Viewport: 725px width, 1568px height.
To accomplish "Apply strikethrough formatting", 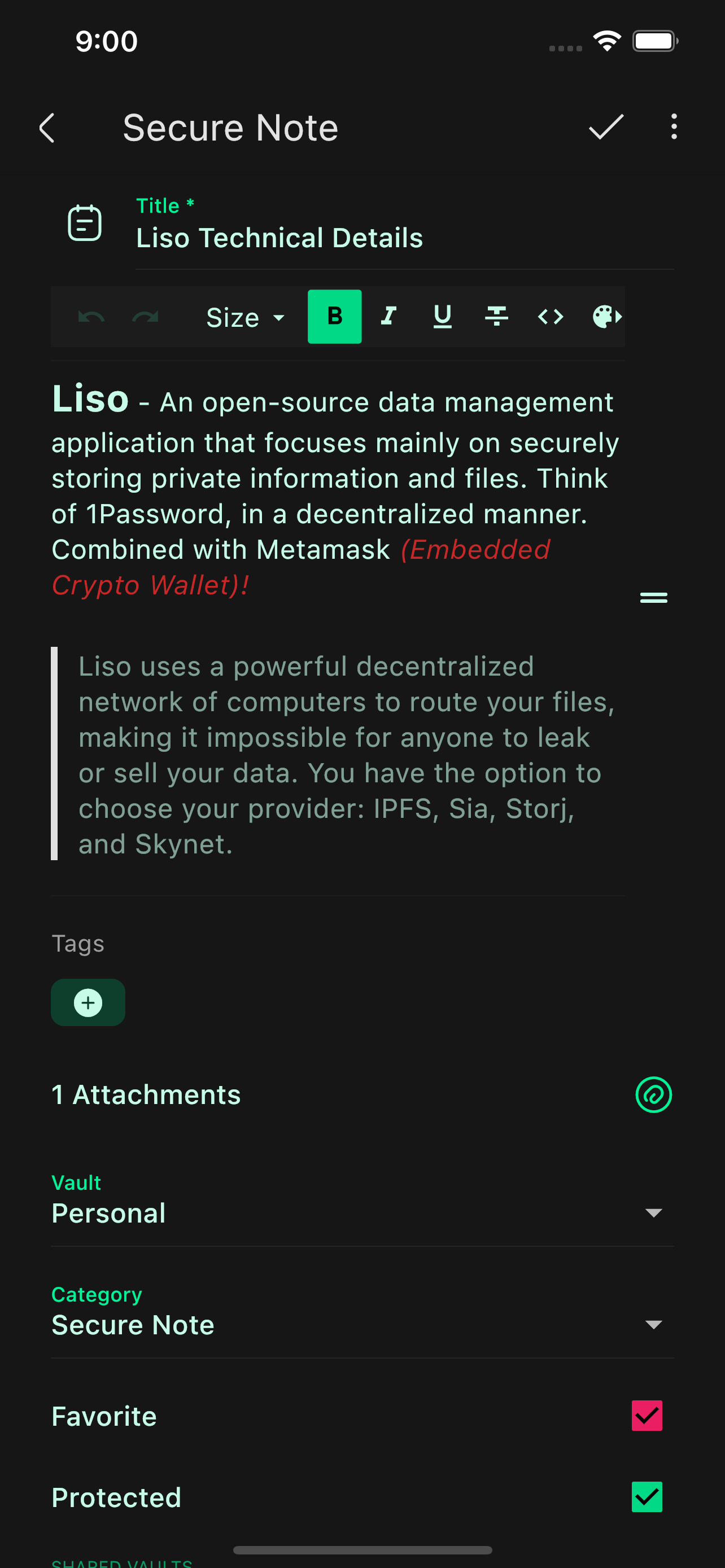I will pyautogui.click(x=496, y=317).
